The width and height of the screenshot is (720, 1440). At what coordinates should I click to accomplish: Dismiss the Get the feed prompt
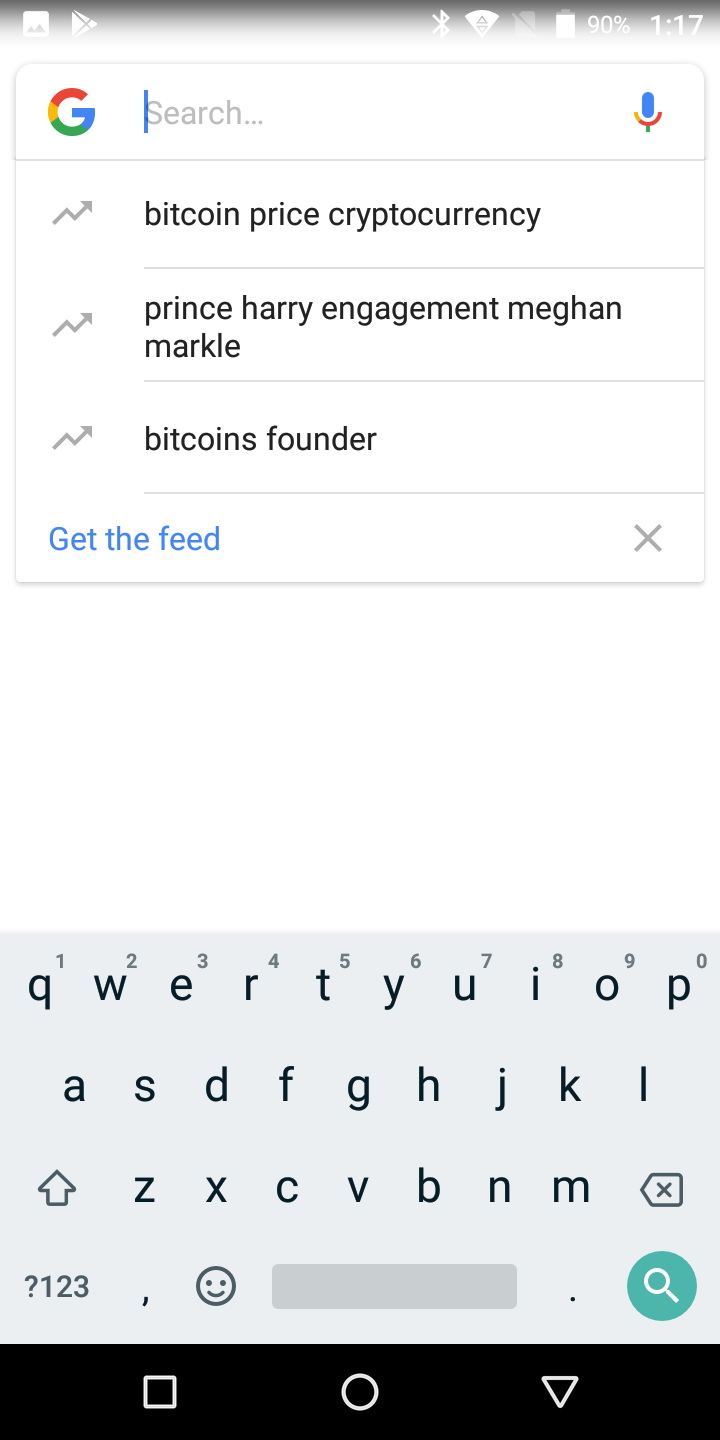(648, 539)
